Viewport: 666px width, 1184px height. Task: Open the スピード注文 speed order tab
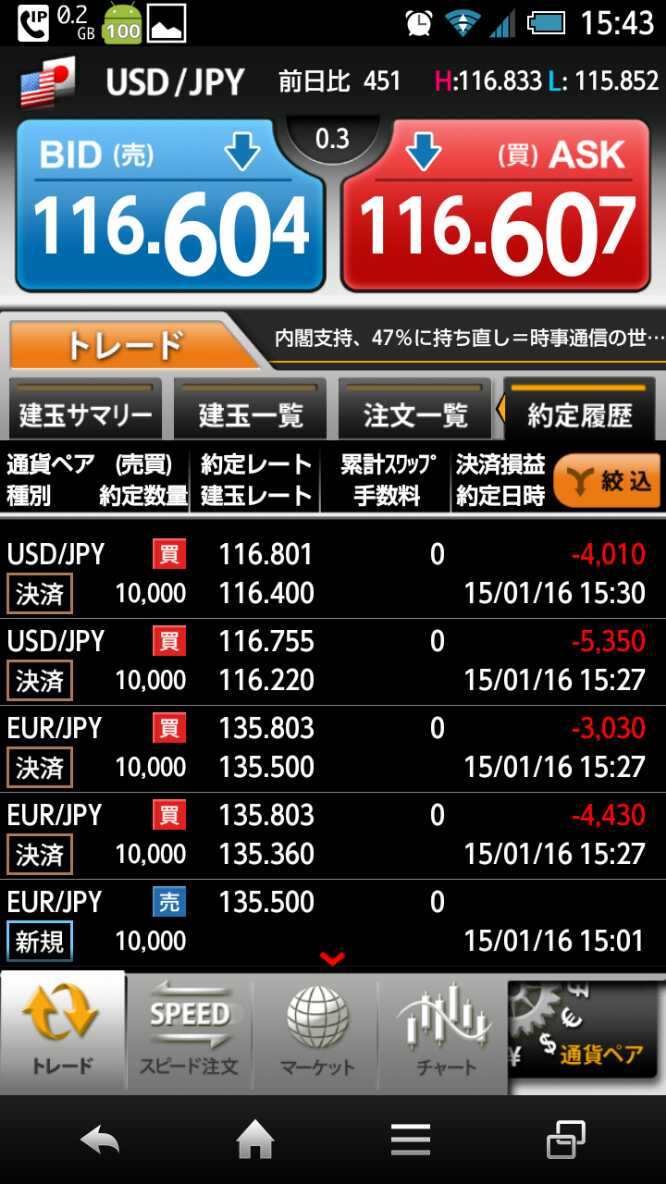pos(189,1034)
